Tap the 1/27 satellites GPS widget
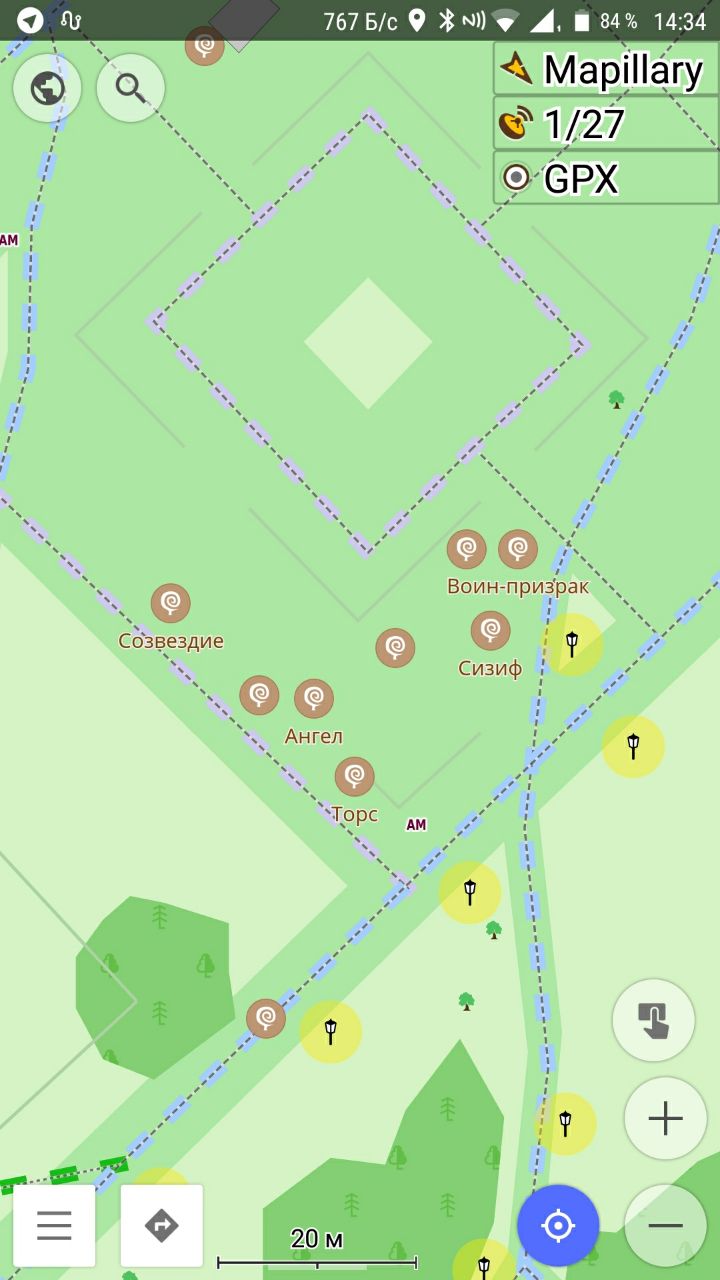The width and height of the screenshot is (720, 1280). click(606, 124)
